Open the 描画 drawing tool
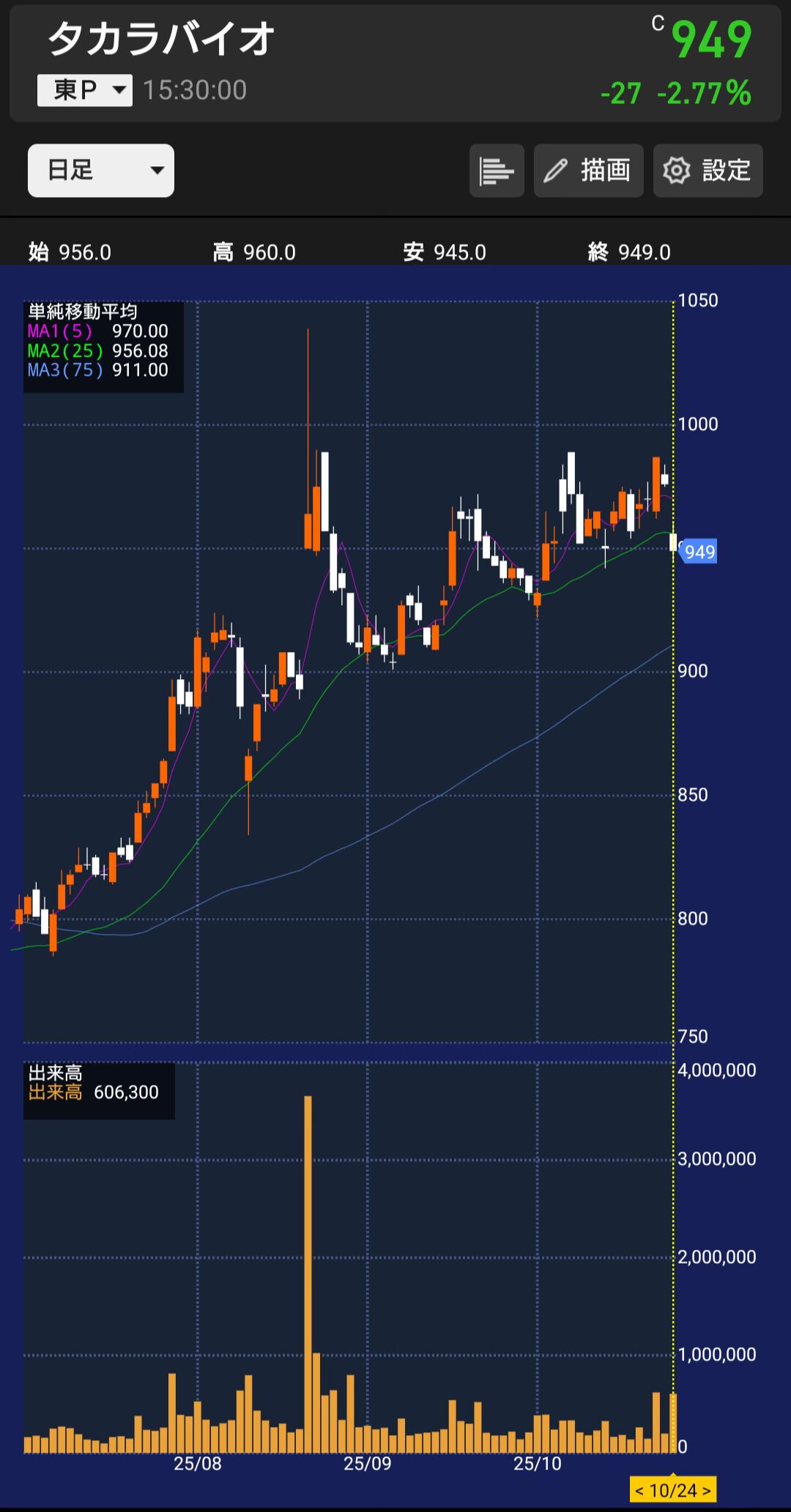The width and height of the screenshot is (791, 1512). coord(588,171)
